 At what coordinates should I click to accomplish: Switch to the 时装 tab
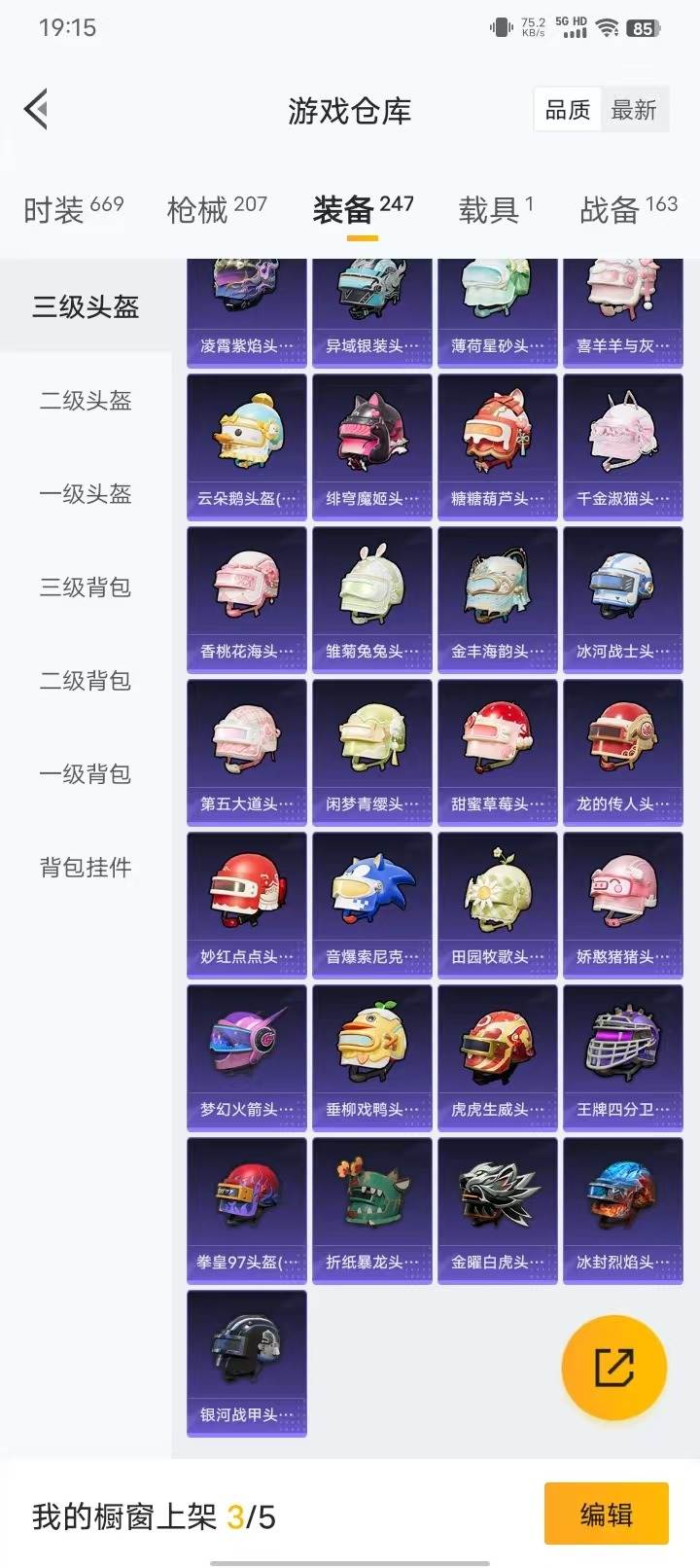pyautogui.click(x=58, y=207)
